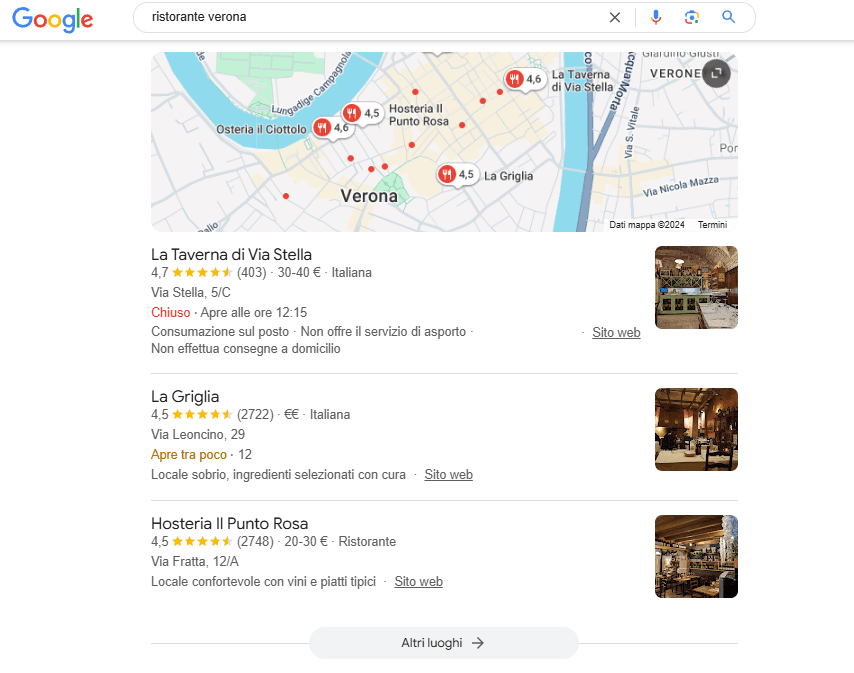The height and width of the screenshot is (673, 854).
Task: Visit La Griglia's Sito web link
Action: pyautogui.click(x=448, y=475)
